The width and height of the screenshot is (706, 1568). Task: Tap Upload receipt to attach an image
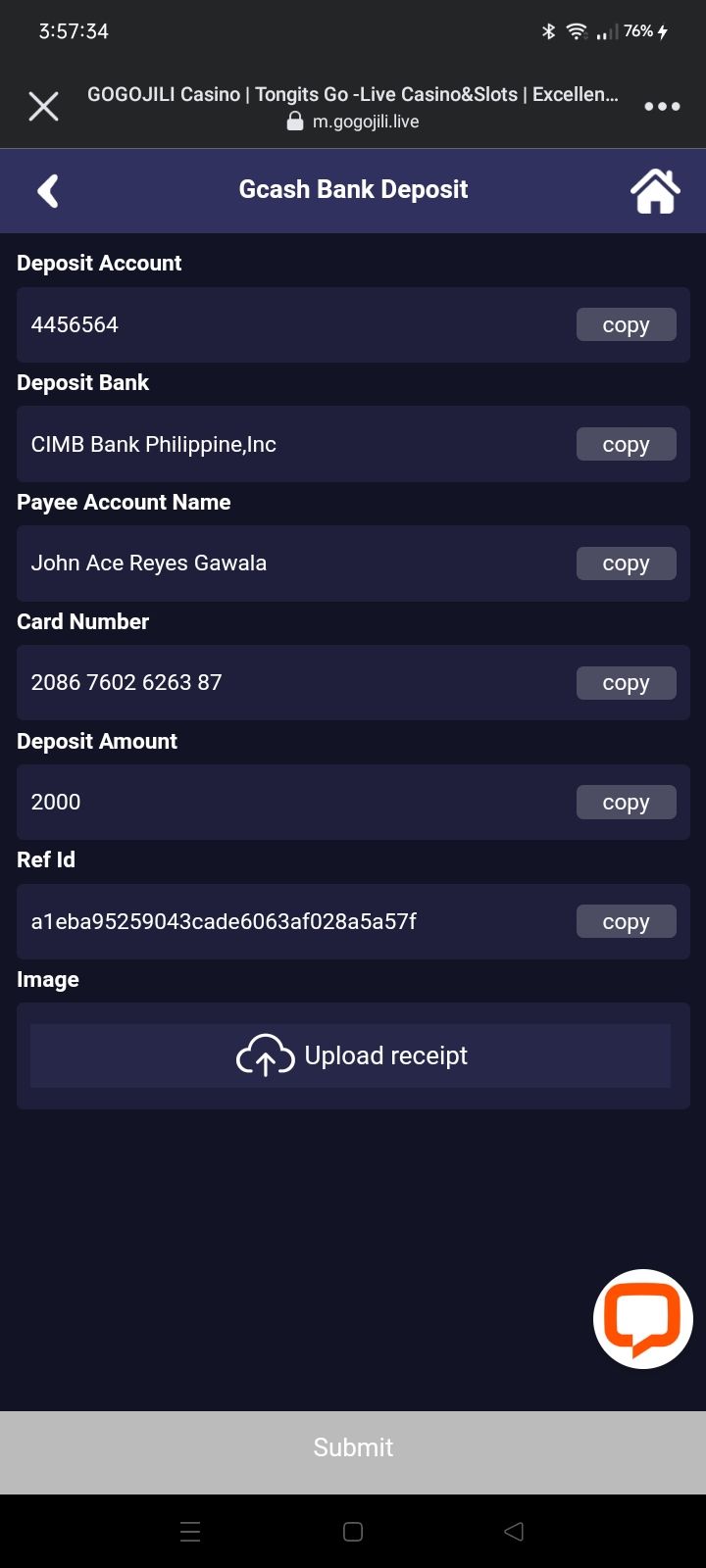pos(351,1055)
